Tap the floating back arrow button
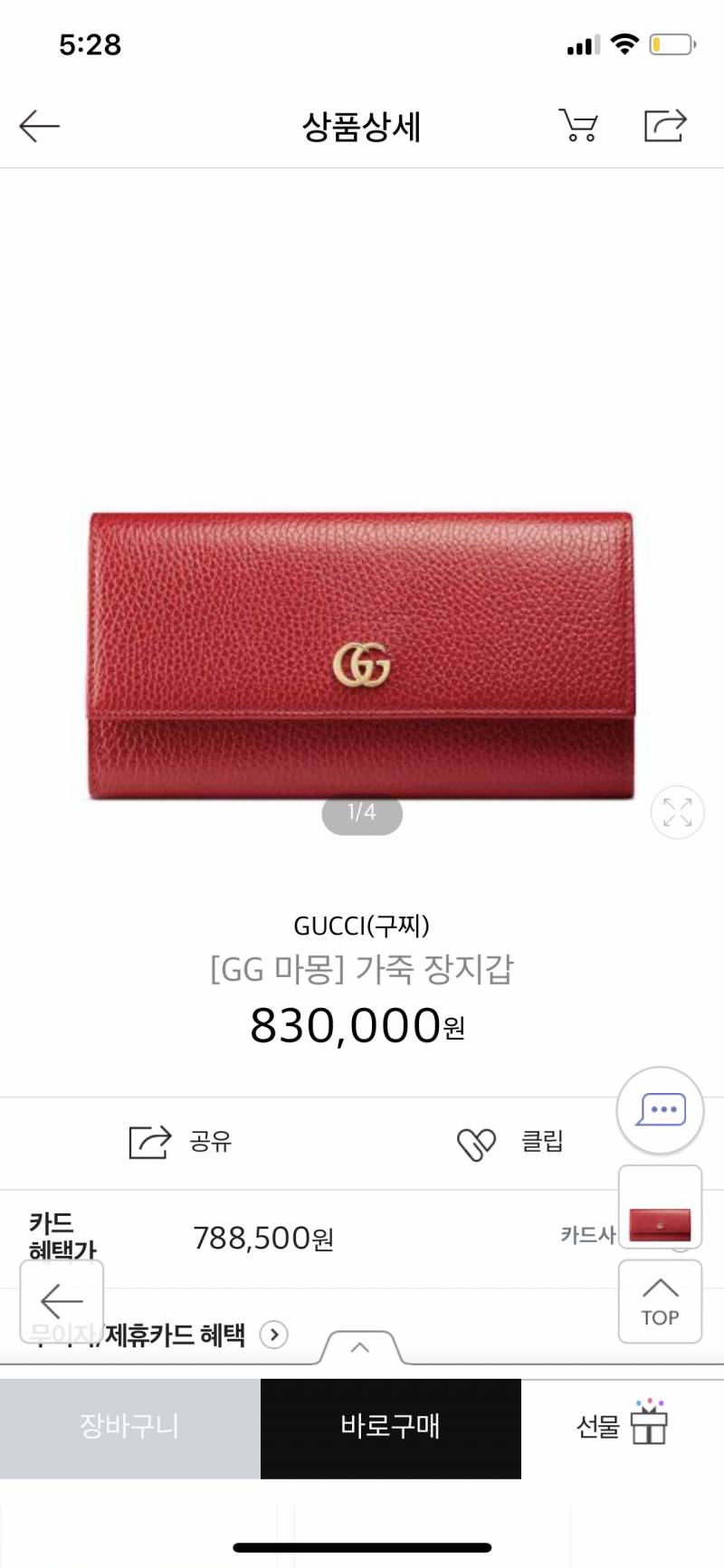Screen dimensions: 724x1568 click(x=62, y=1301)
